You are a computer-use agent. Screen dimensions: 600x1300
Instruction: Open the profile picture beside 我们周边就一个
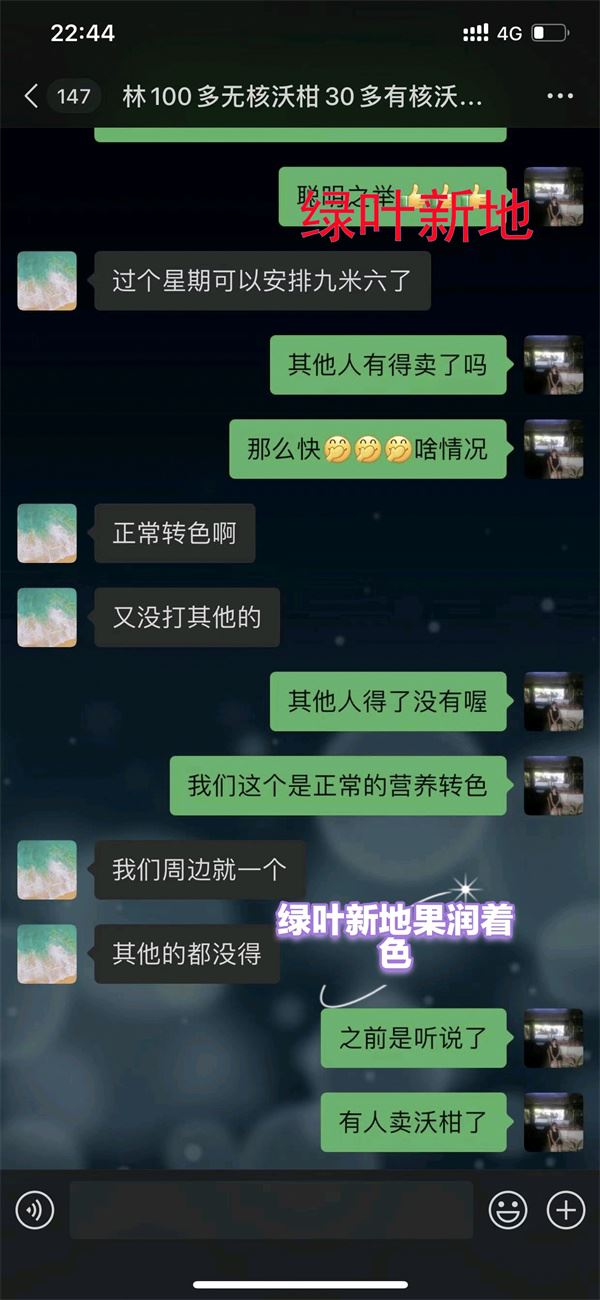click(x=47, y=870)
